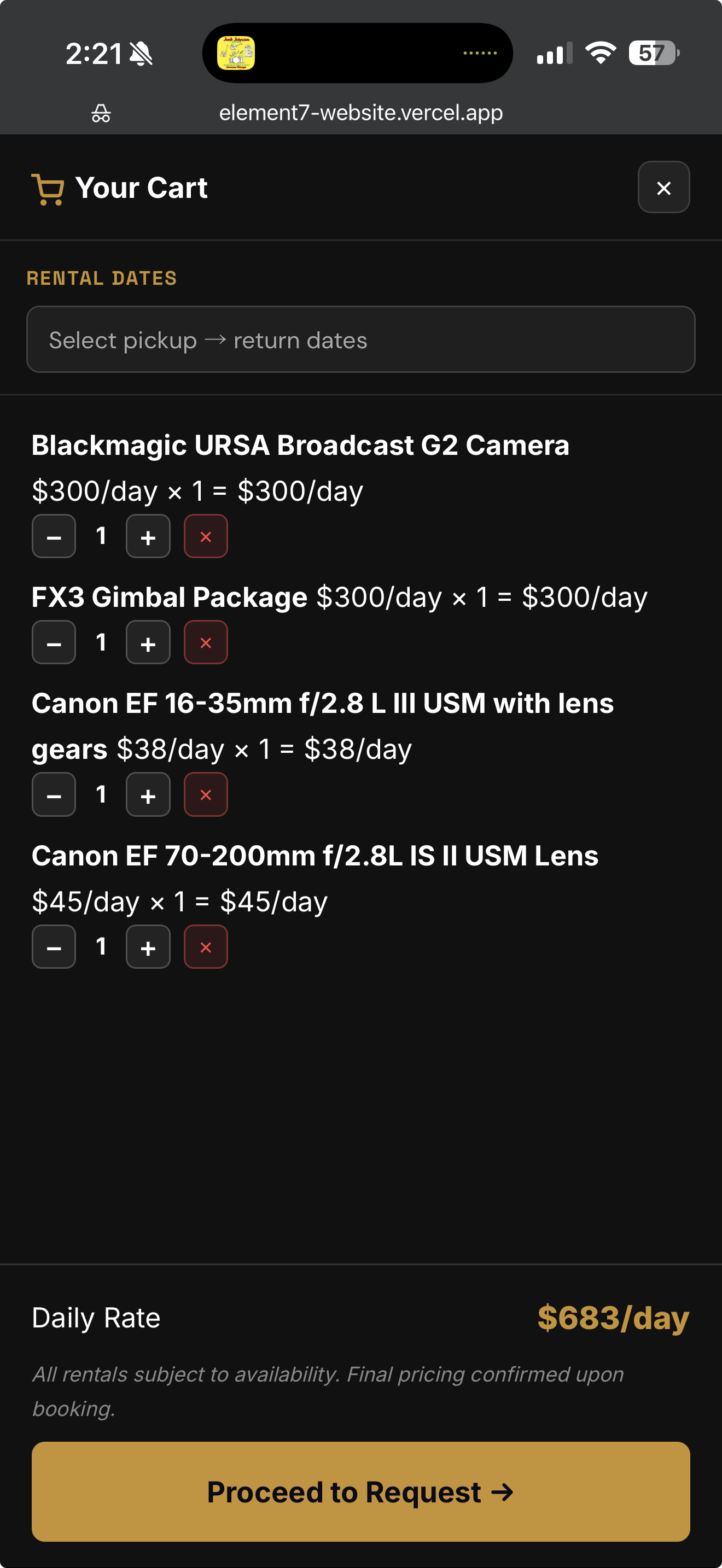Screen dimensions: 722x1568
Task: Open the pickup and return dates selector
Action: pyautogui.click(x=360, y=339)
